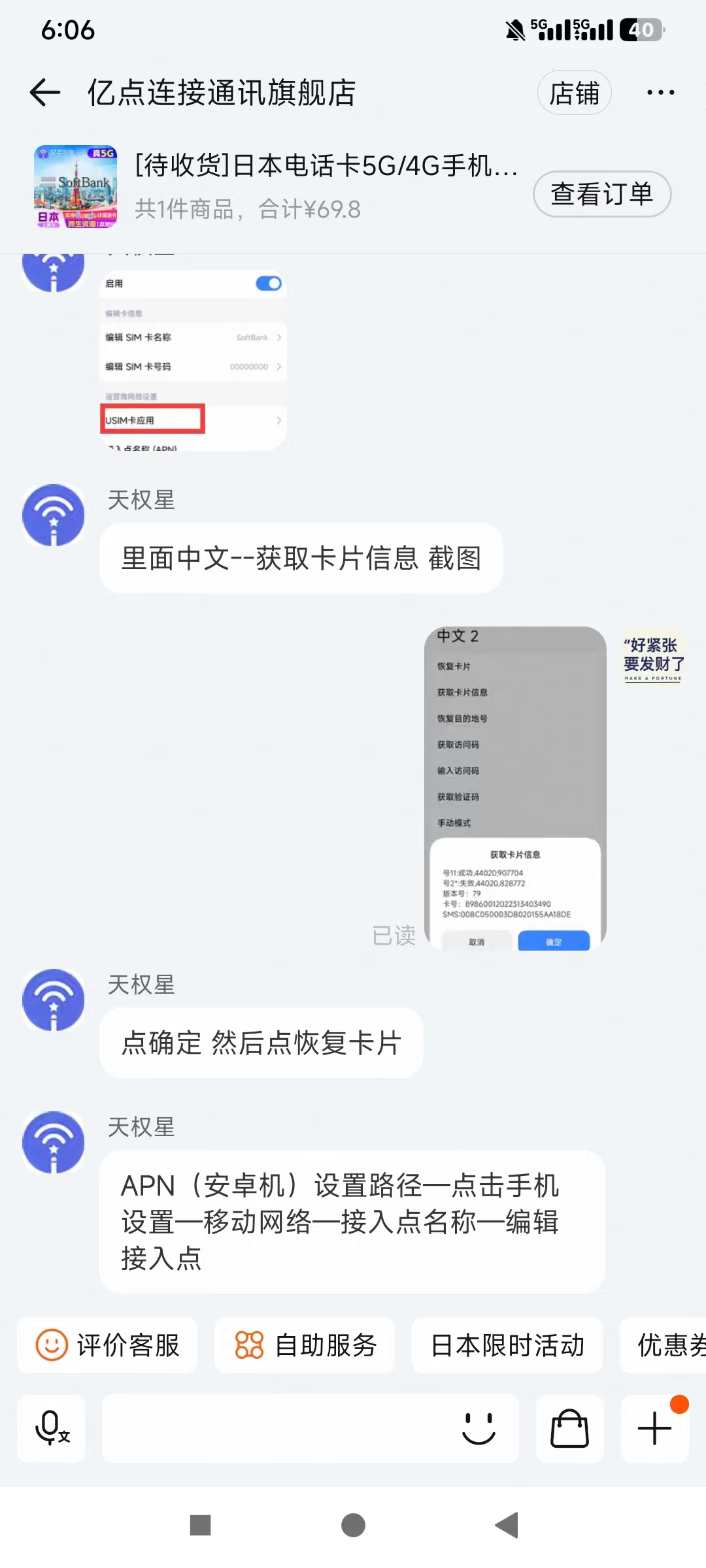The image size is (706, 1568).
Task: Tap the system home button
Action: (353, 1526)
